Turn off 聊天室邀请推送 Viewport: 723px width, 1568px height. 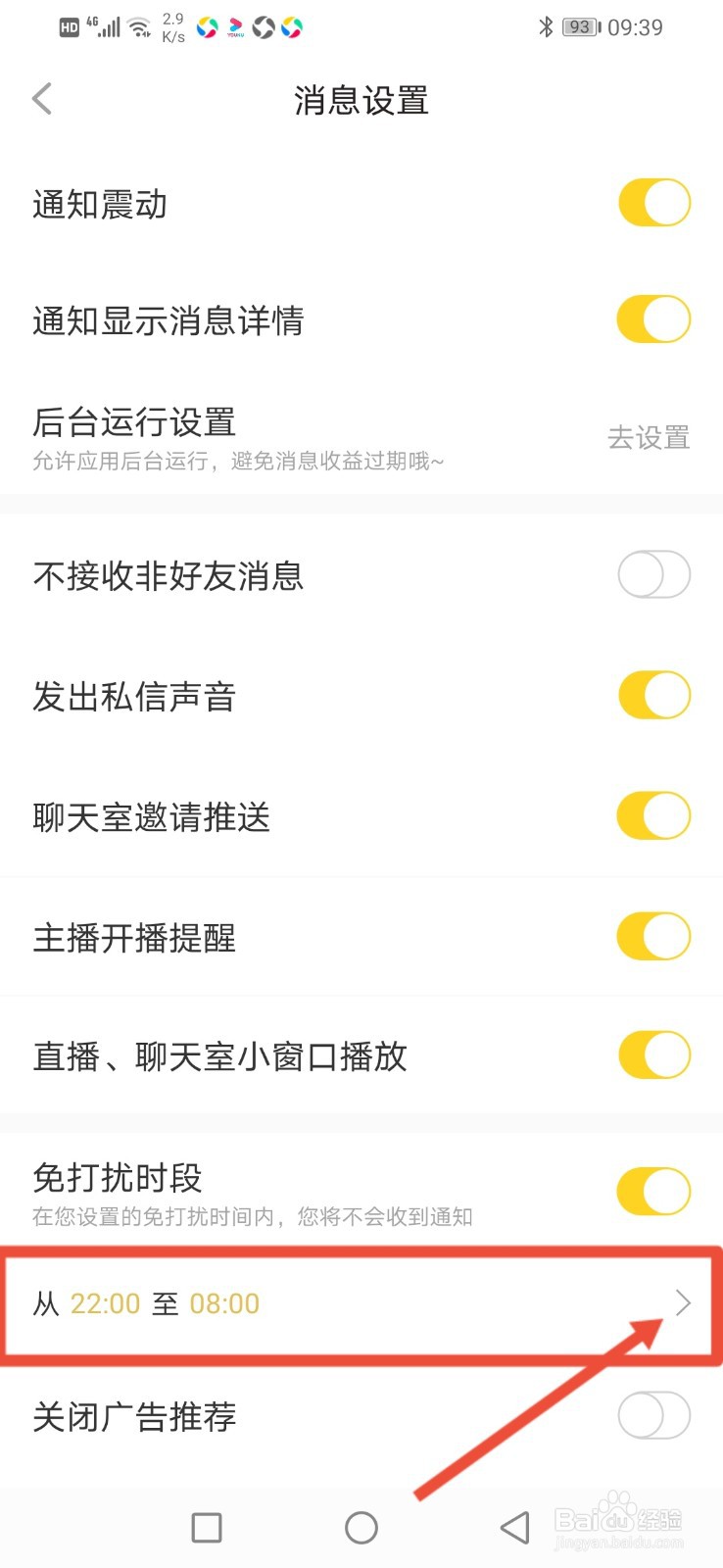tap(652, 815)
